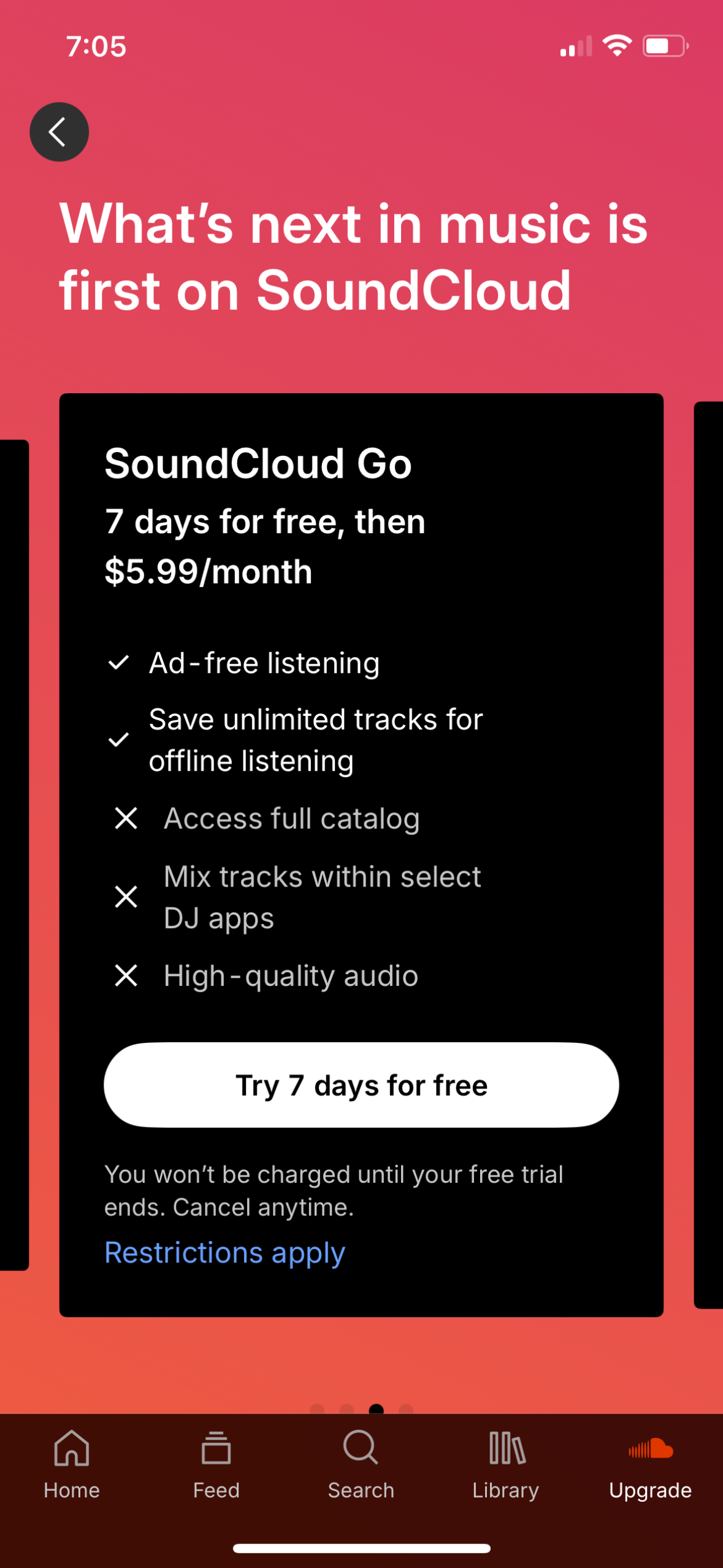Tap the X beside Mix tracks within select DJ apps
The image size is (723, 1568).
[126, 897]
